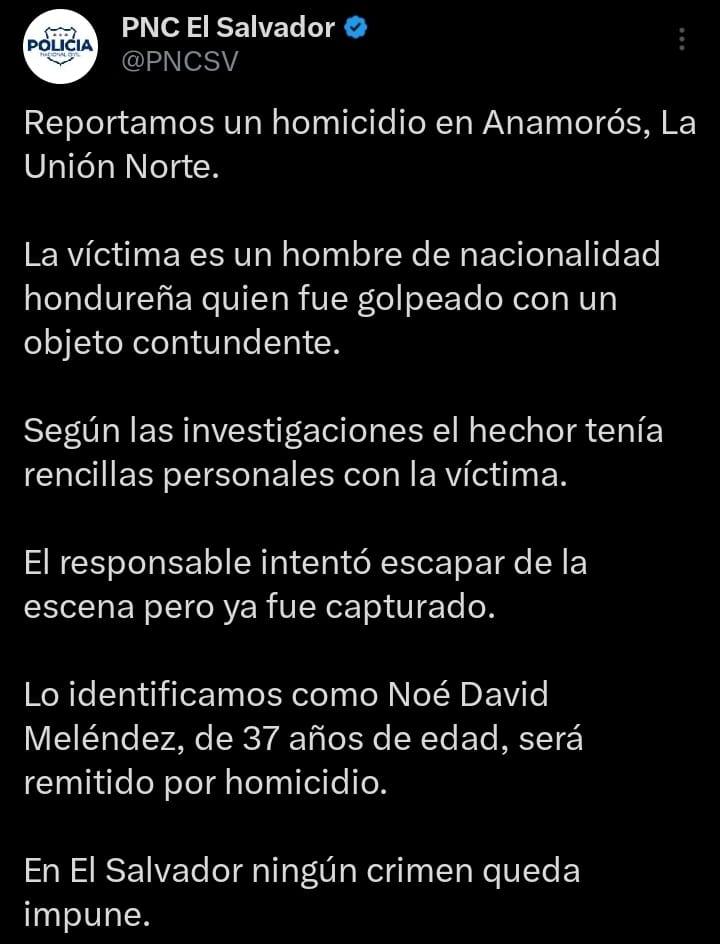Viewport: 720px width, 944px height.
Task: Open the PNC El Salvador account name
Action: (x=228, y=28)
